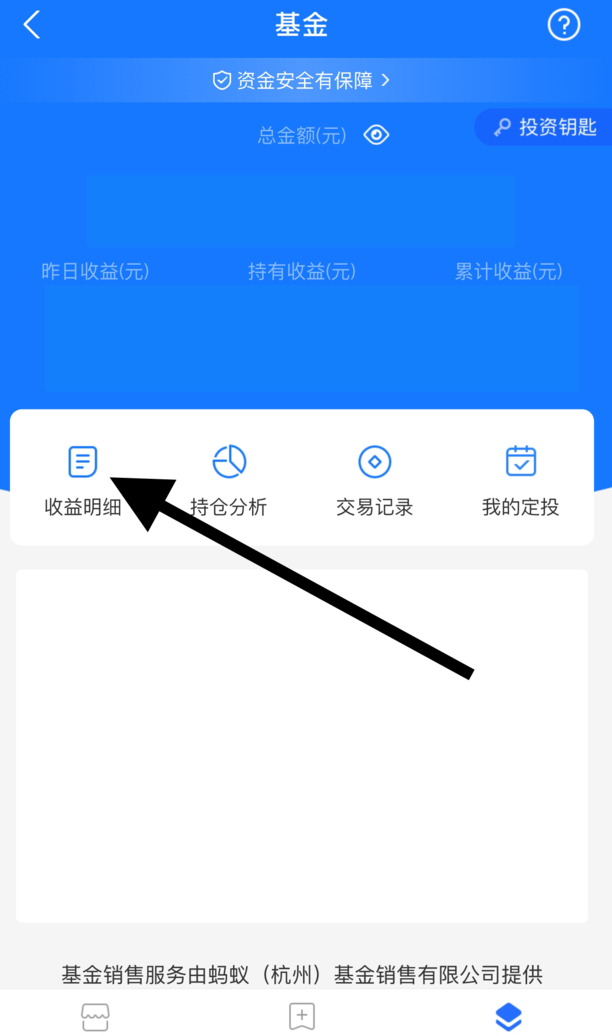Switch to the first bottom tab with shop icon
The height and width of the screenshot is (1036, 612).
coord(95,1016)
